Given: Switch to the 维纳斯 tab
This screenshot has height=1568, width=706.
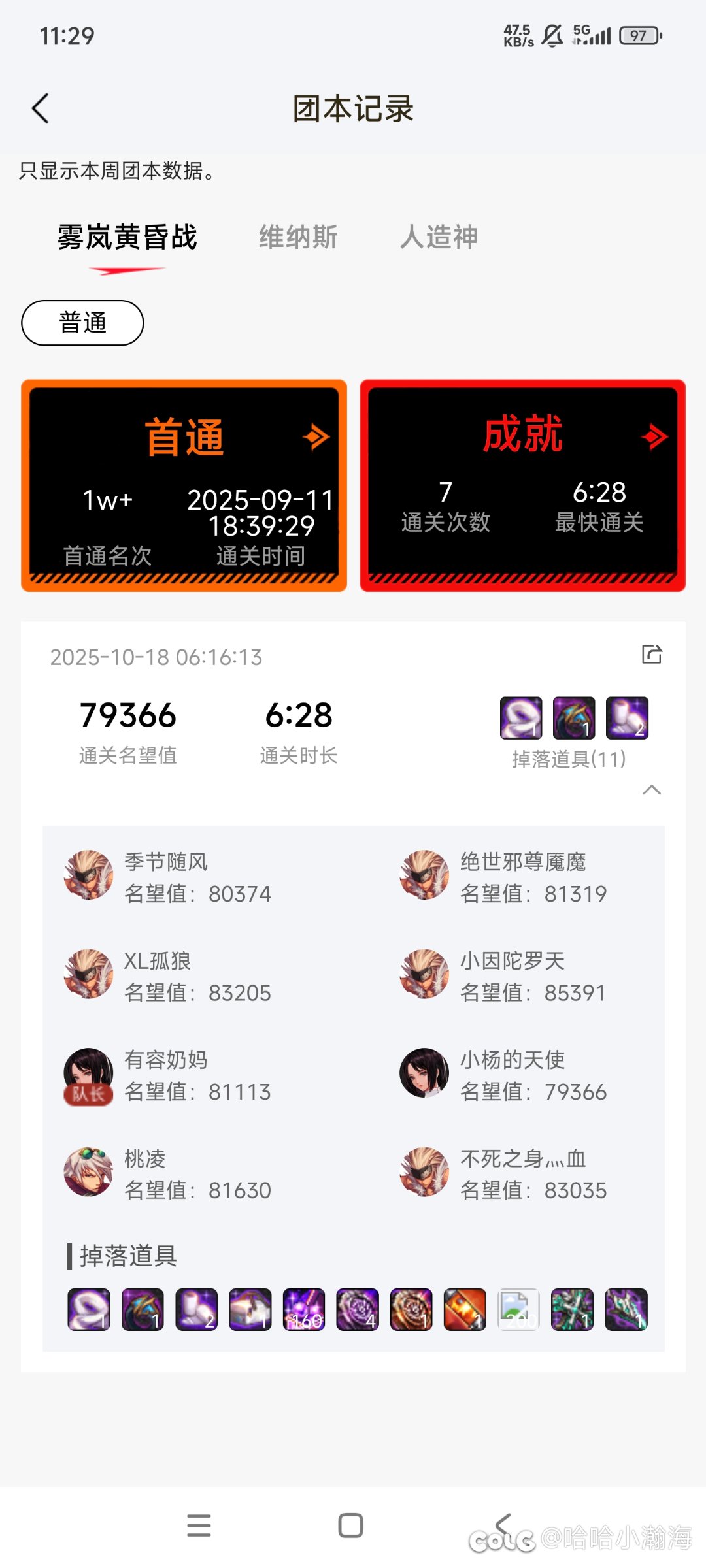Looking at the screenshot, I should pos(298,237).
